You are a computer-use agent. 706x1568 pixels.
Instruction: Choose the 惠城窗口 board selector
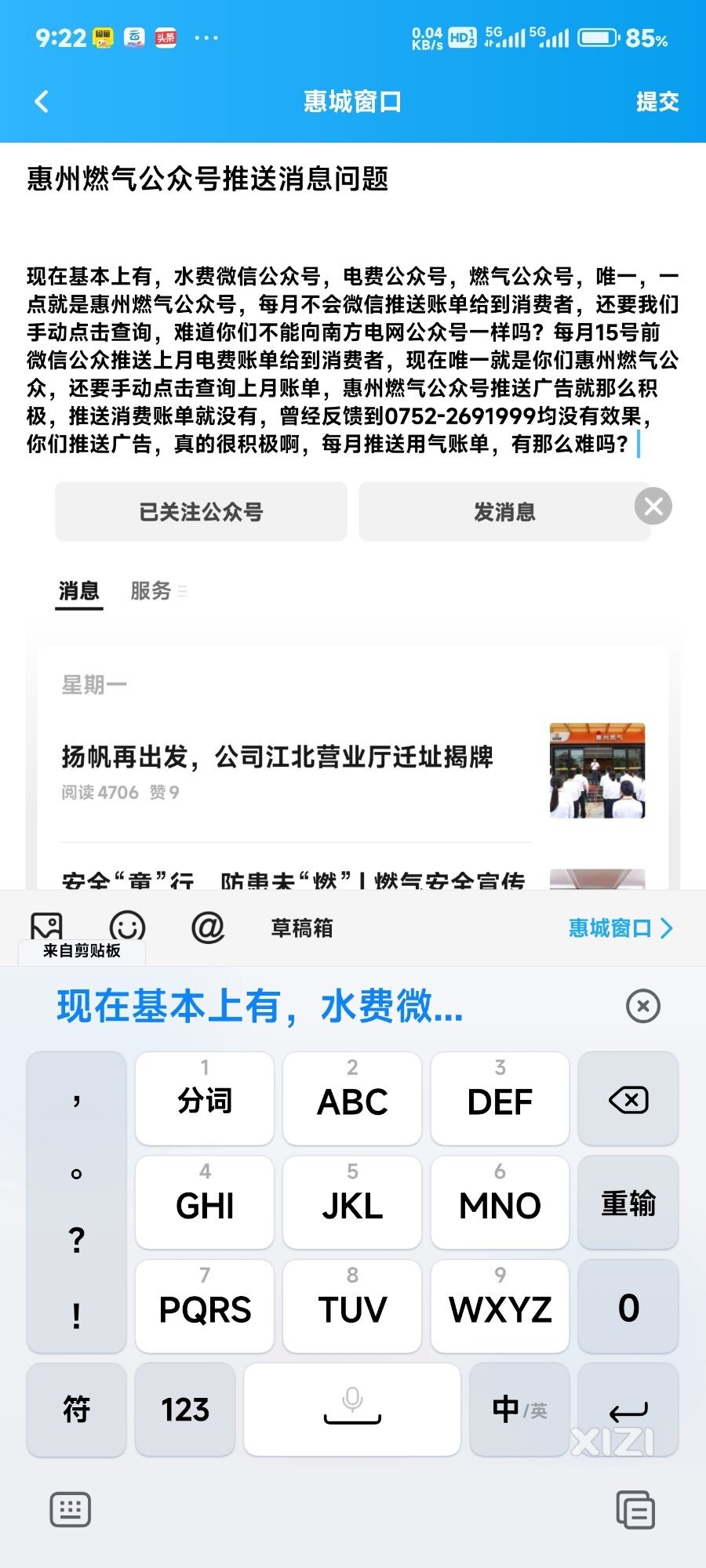click(620, 928)
